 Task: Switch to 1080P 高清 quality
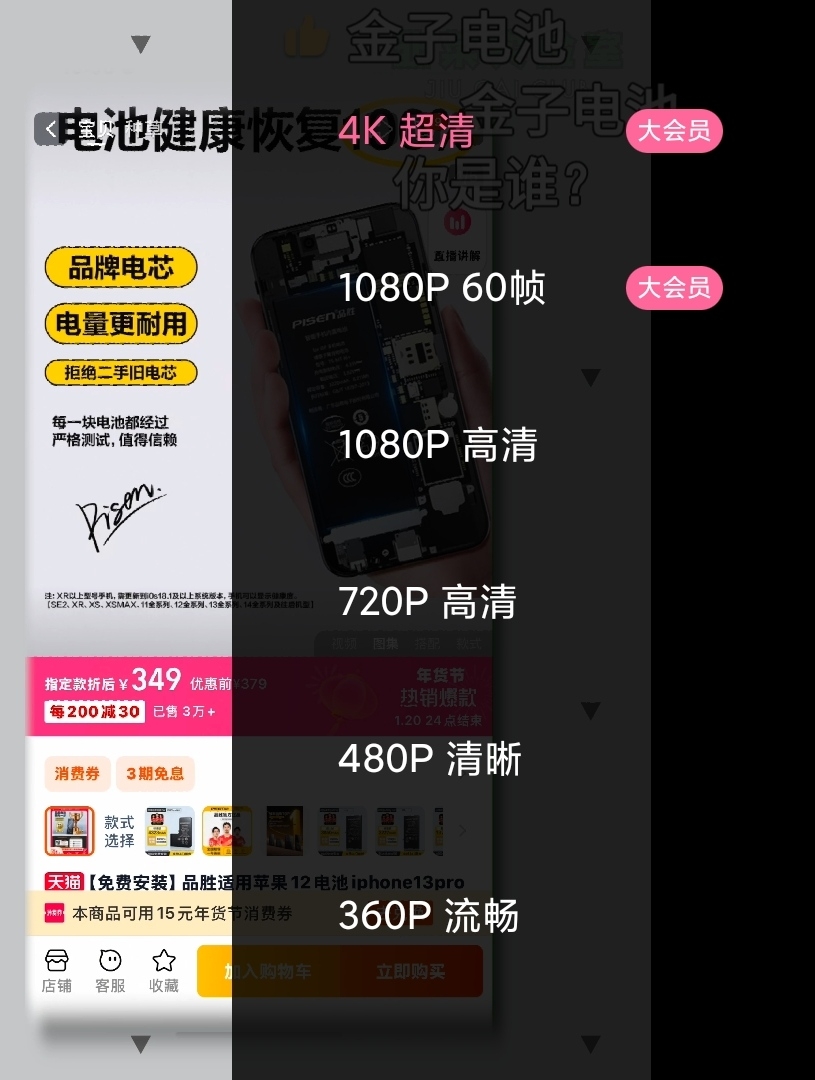[438, 445]
